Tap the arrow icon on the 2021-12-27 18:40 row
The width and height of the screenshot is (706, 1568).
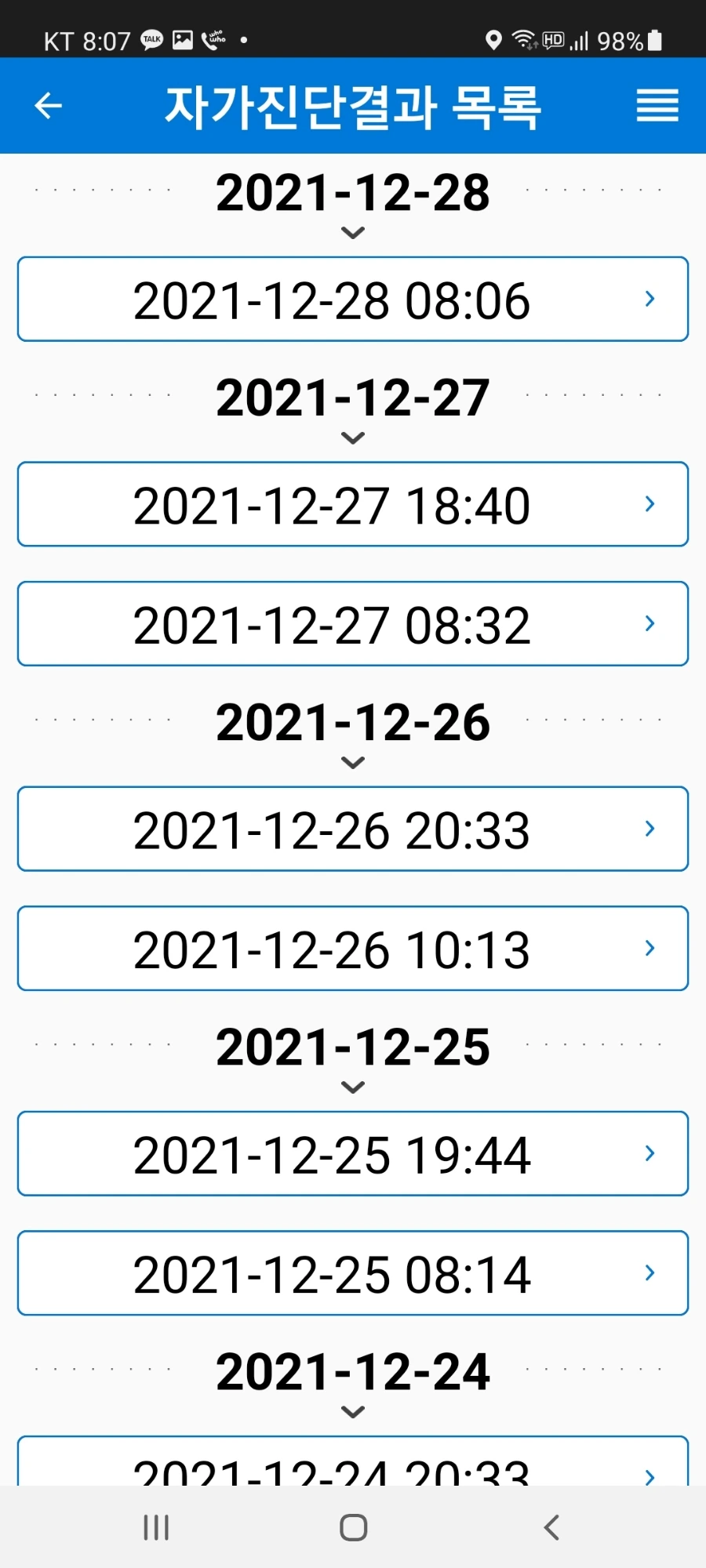[x=649, y=504]
